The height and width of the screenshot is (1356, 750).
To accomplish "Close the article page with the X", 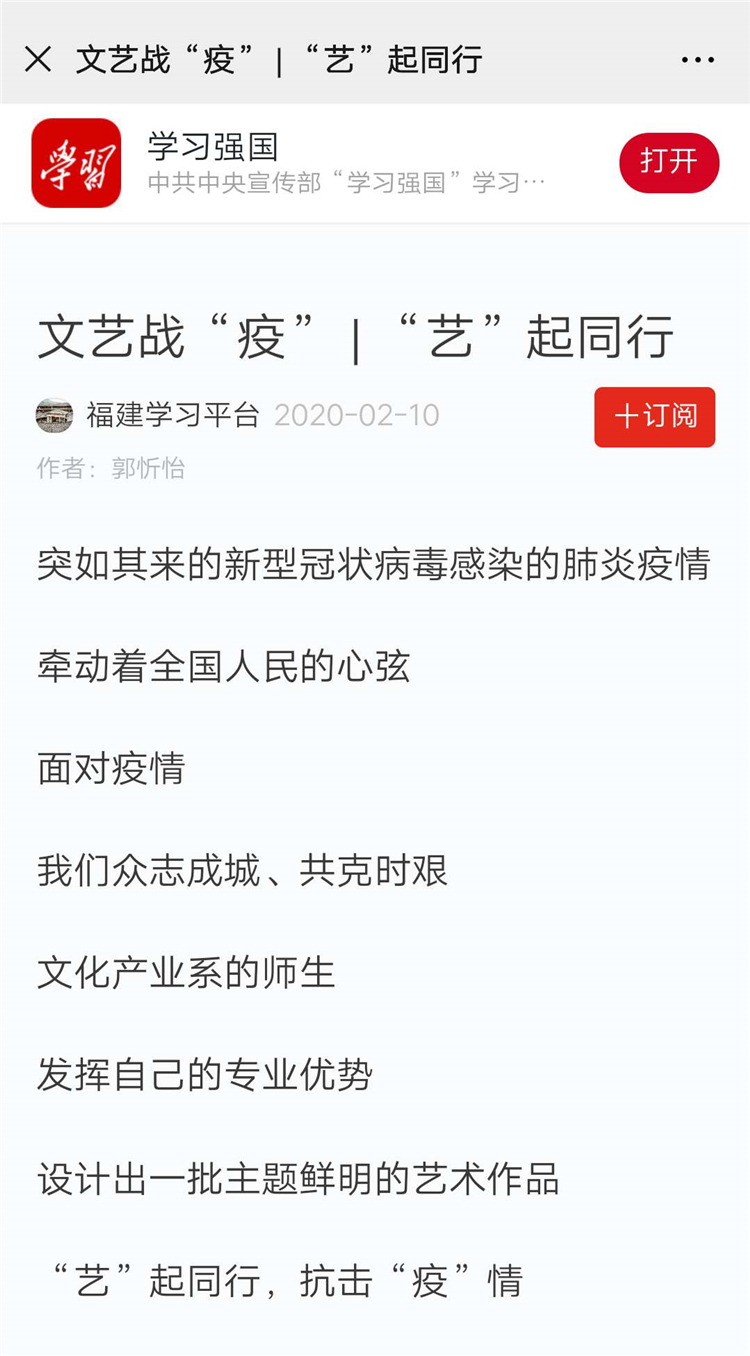I will click(x=38, y=60).
